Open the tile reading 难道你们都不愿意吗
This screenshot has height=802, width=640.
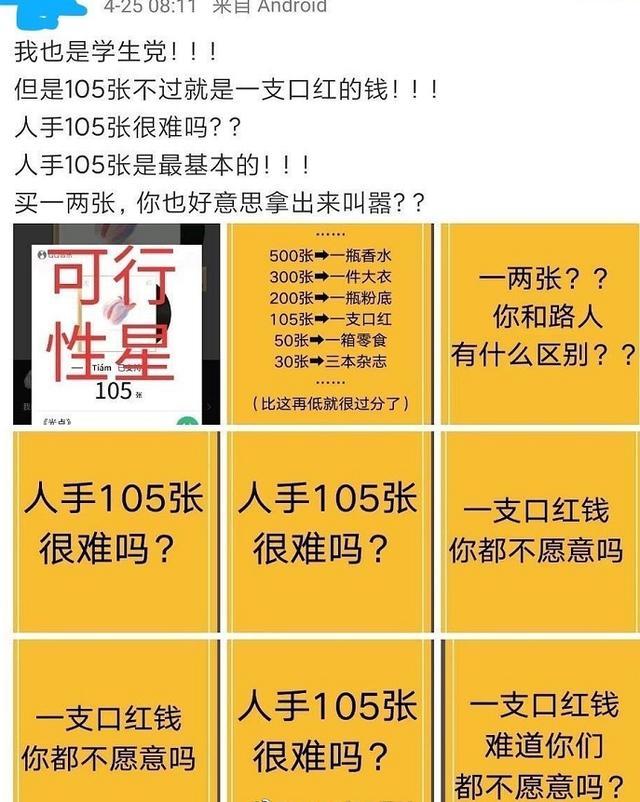coord(540,720)
